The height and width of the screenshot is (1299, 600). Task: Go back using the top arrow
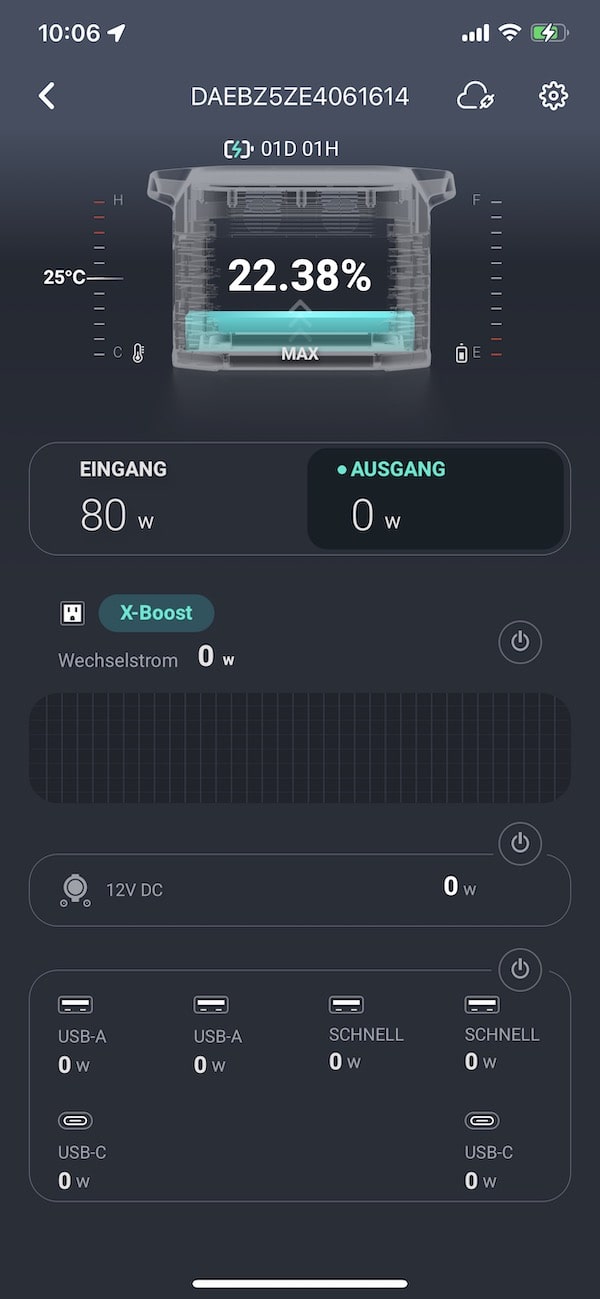tap(47, 96)
